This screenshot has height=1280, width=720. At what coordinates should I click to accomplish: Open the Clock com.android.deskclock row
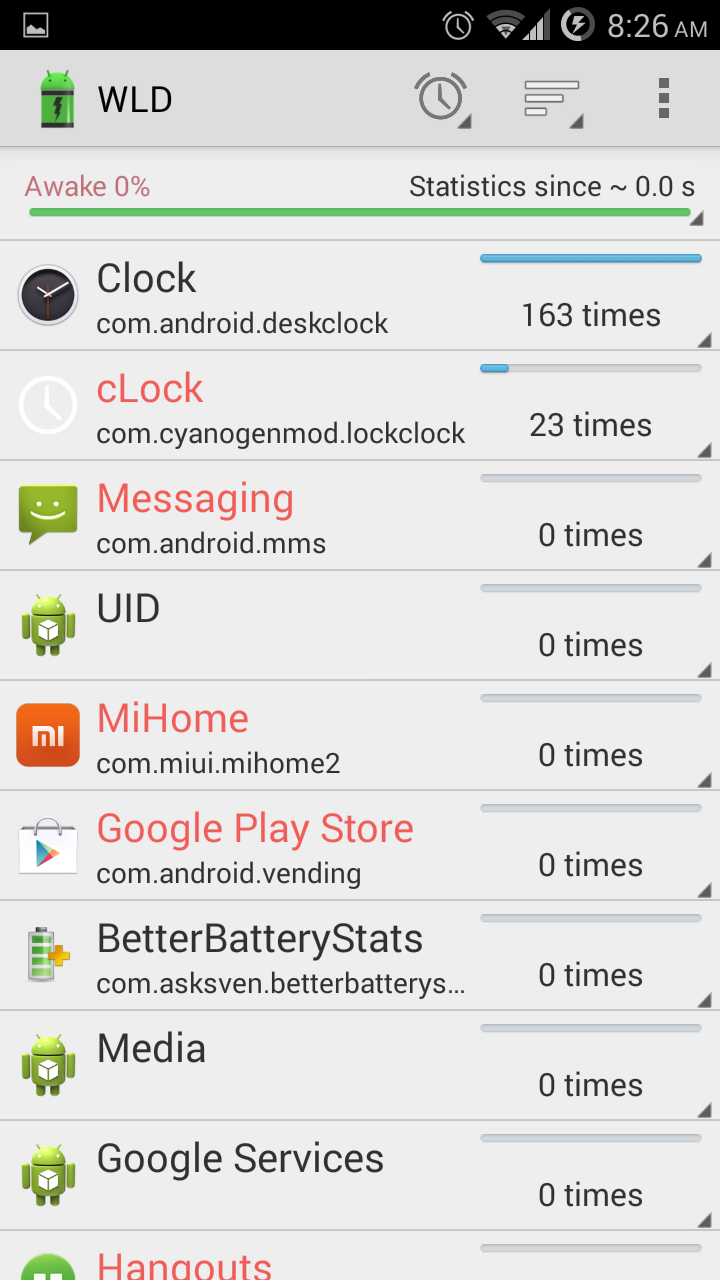(360, 296)
